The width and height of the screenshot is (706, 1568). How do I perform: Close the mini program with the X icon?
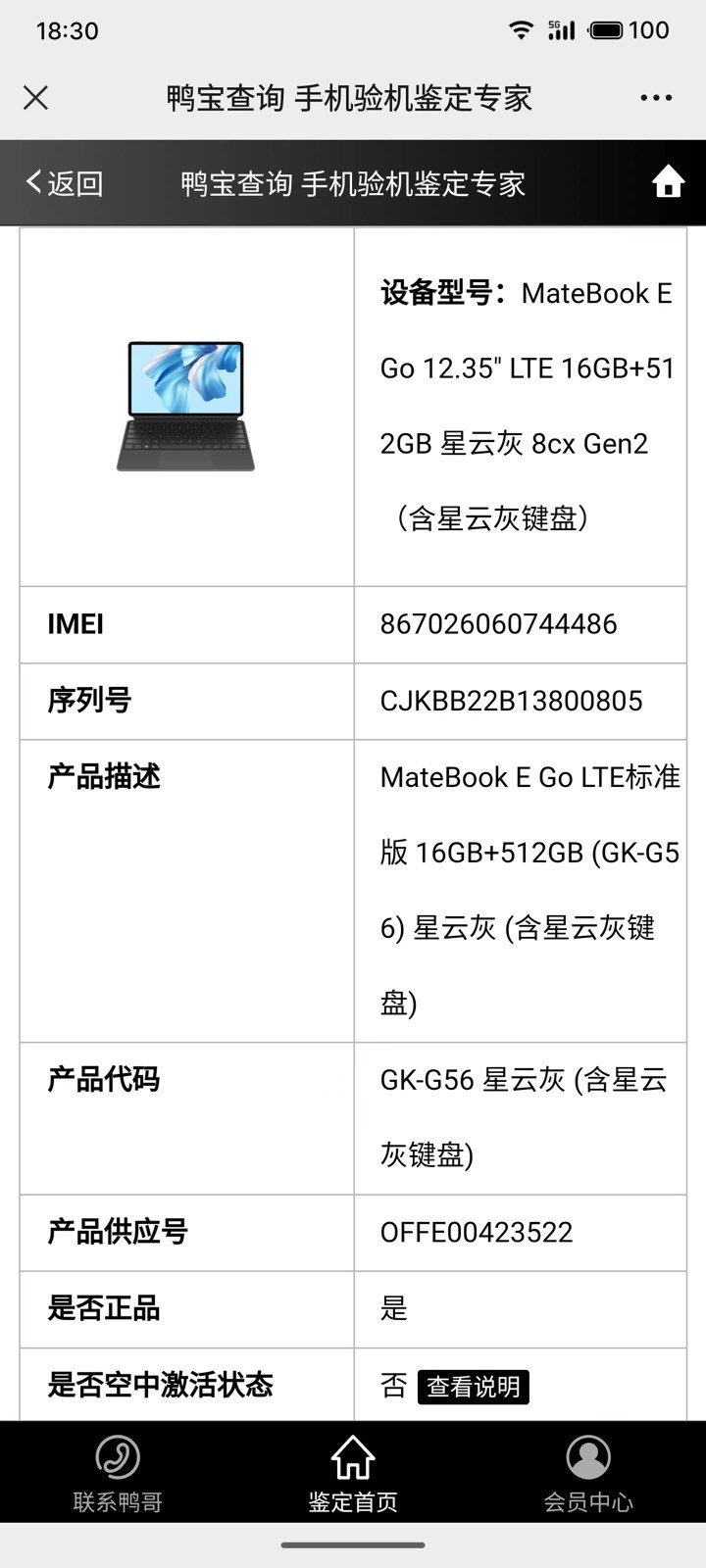click(35, 97)
